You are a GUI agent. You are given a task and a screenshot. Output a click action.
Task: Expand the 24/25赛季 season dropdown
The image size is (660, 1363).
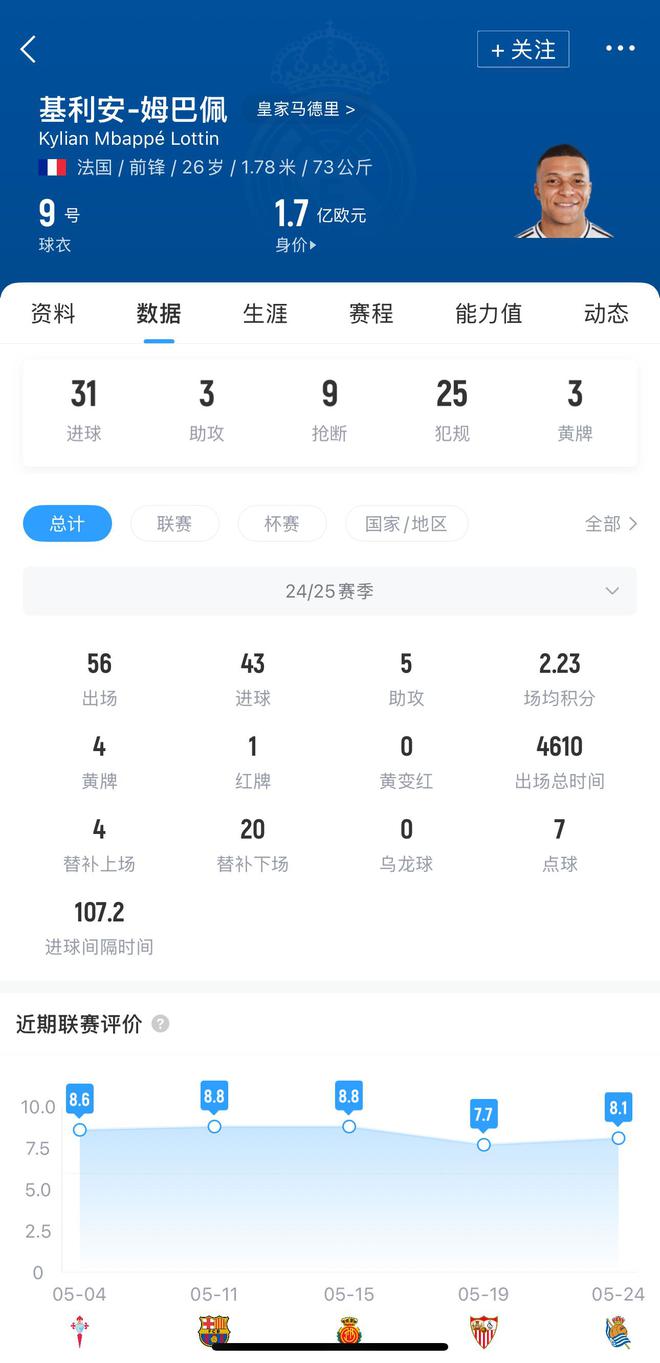pyautogui.click(x=329, y=591)
